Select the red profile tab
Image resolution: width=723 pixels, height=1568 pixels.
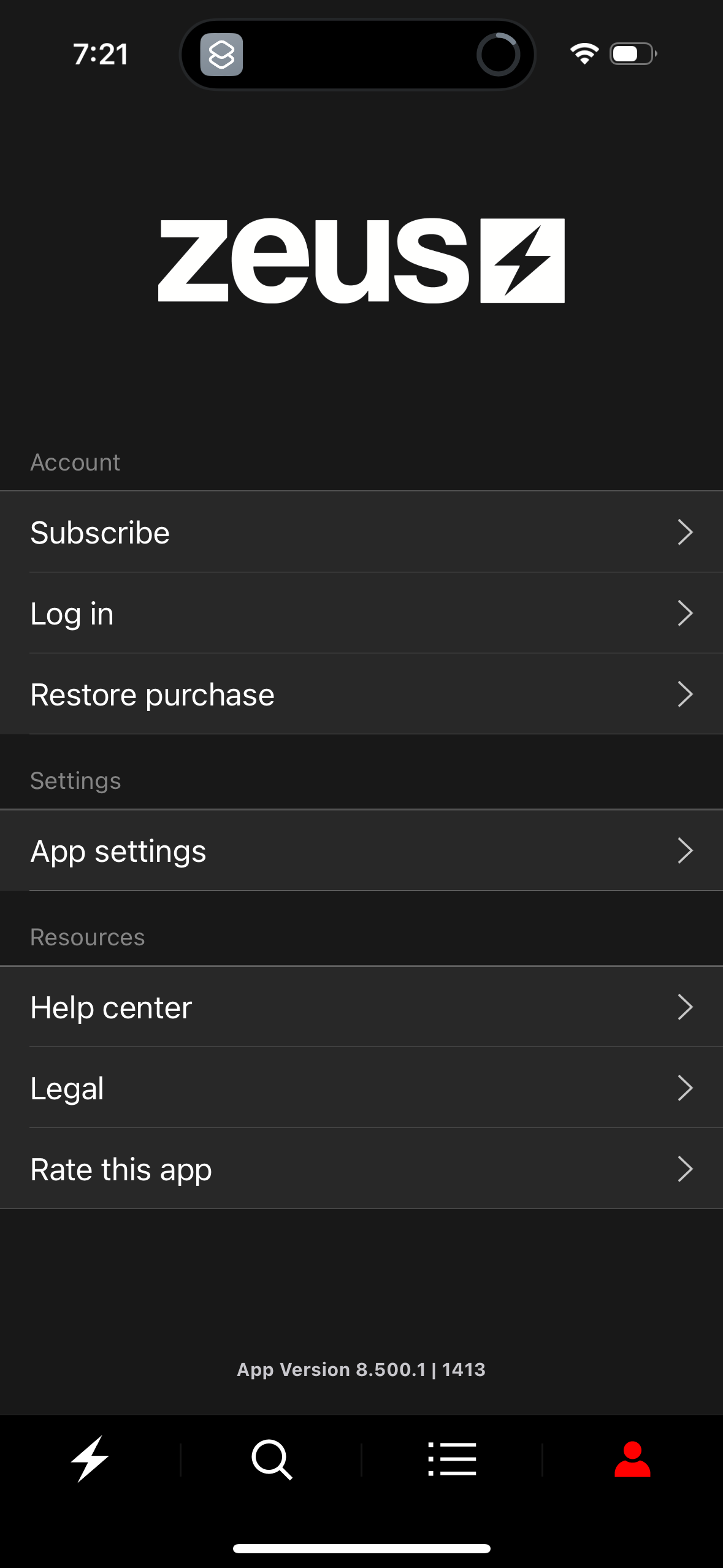point(632,1458)
